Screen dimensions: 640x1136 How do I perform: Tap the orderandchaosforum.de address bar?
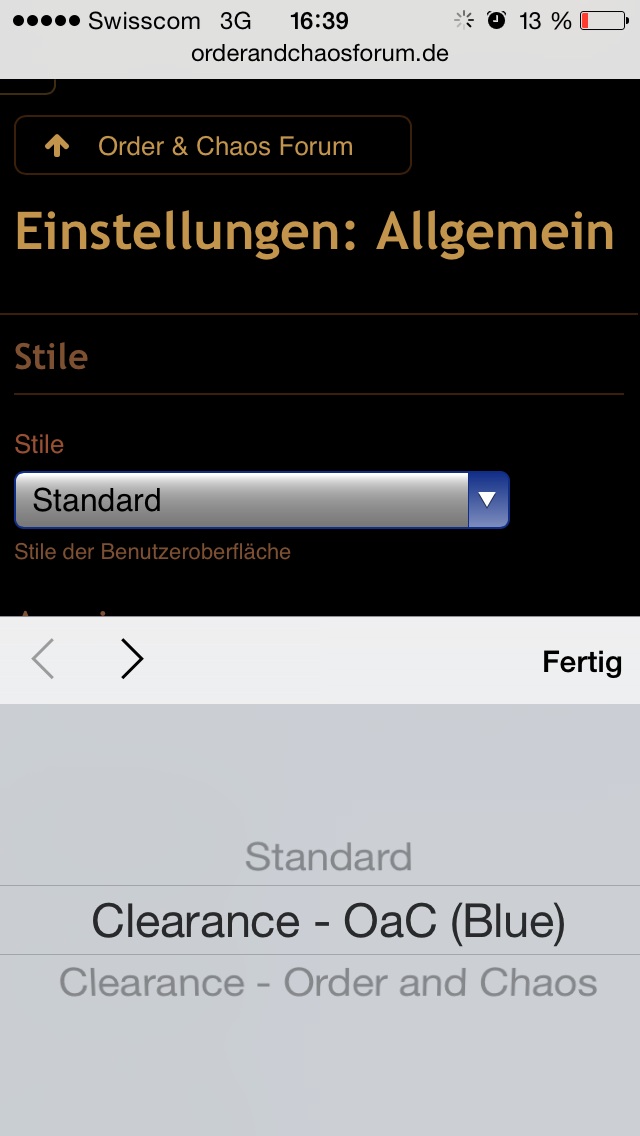(320, 54)
